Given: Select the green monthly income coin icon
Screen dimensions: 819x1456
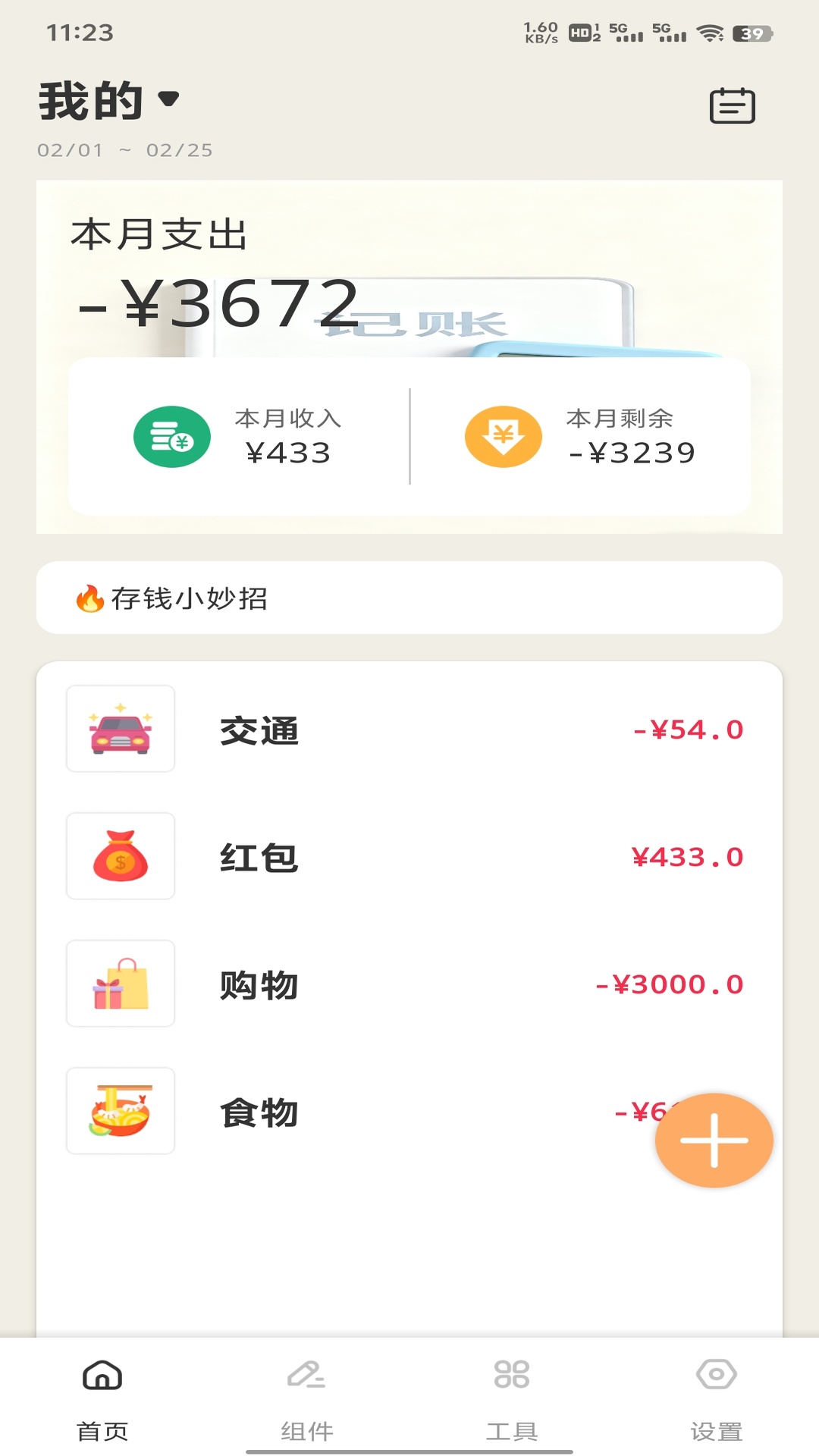Looking at the screenshot, I should pyautogui.click(x=171, y=438).
